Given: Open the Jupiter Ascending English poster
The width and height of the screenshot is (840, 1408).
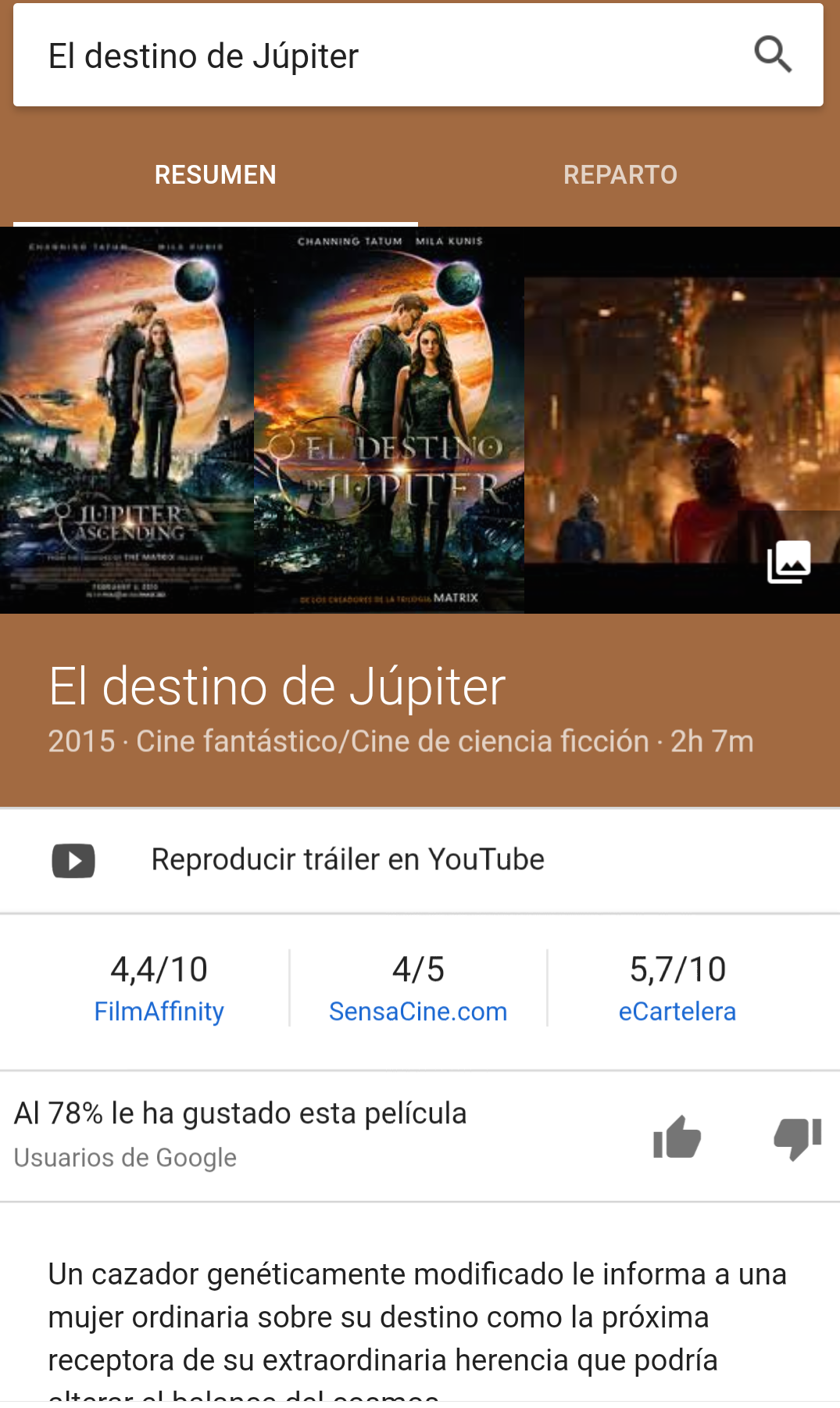Looking at the screenshot, I should 127,420.
